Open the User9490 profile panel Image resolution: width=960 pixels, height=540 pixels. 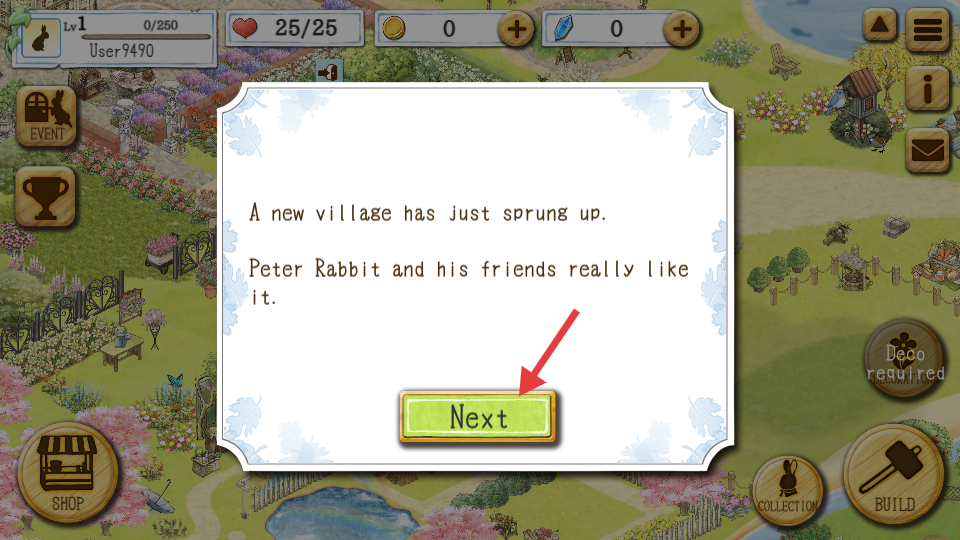(115, 35)
